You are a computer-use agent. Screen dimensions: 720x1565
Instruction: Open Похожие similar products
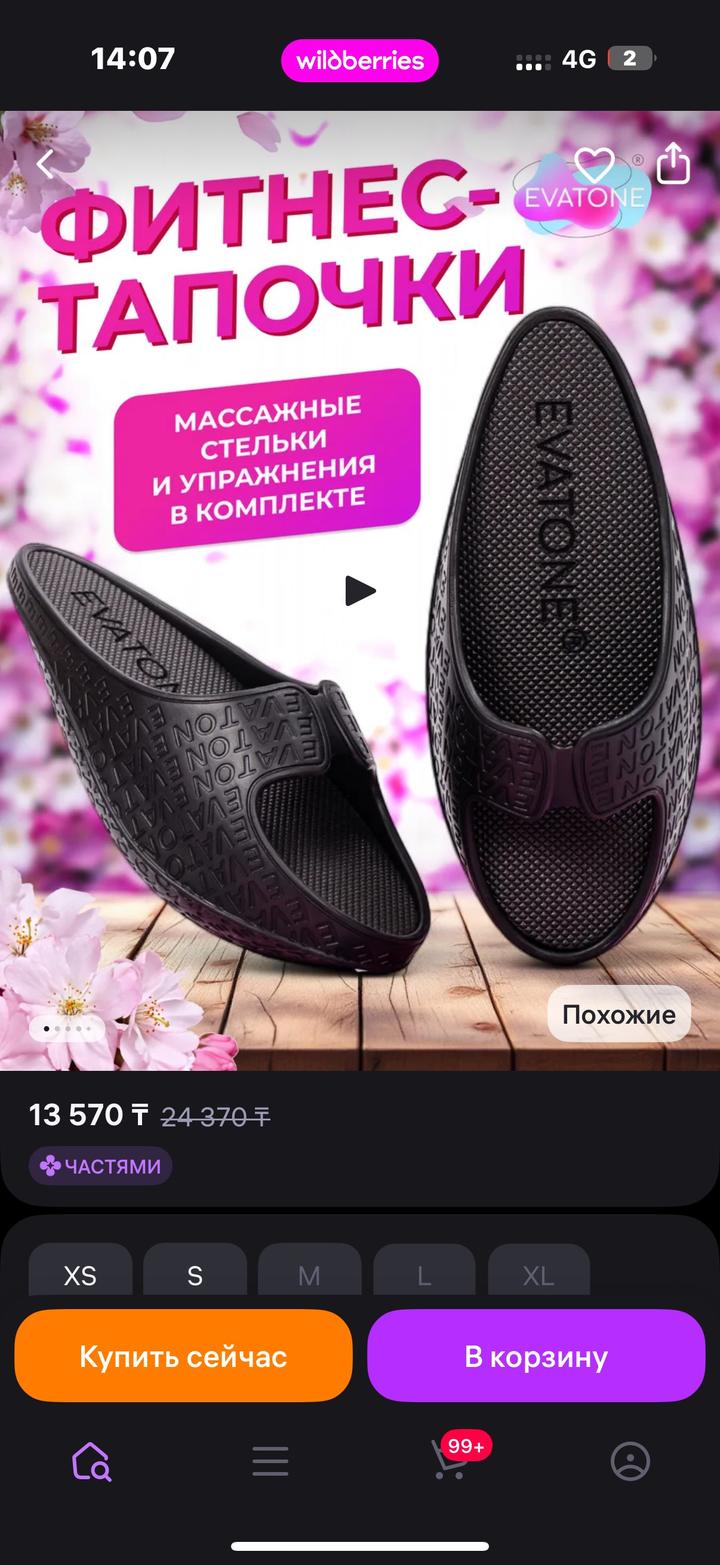[618, 1014]
